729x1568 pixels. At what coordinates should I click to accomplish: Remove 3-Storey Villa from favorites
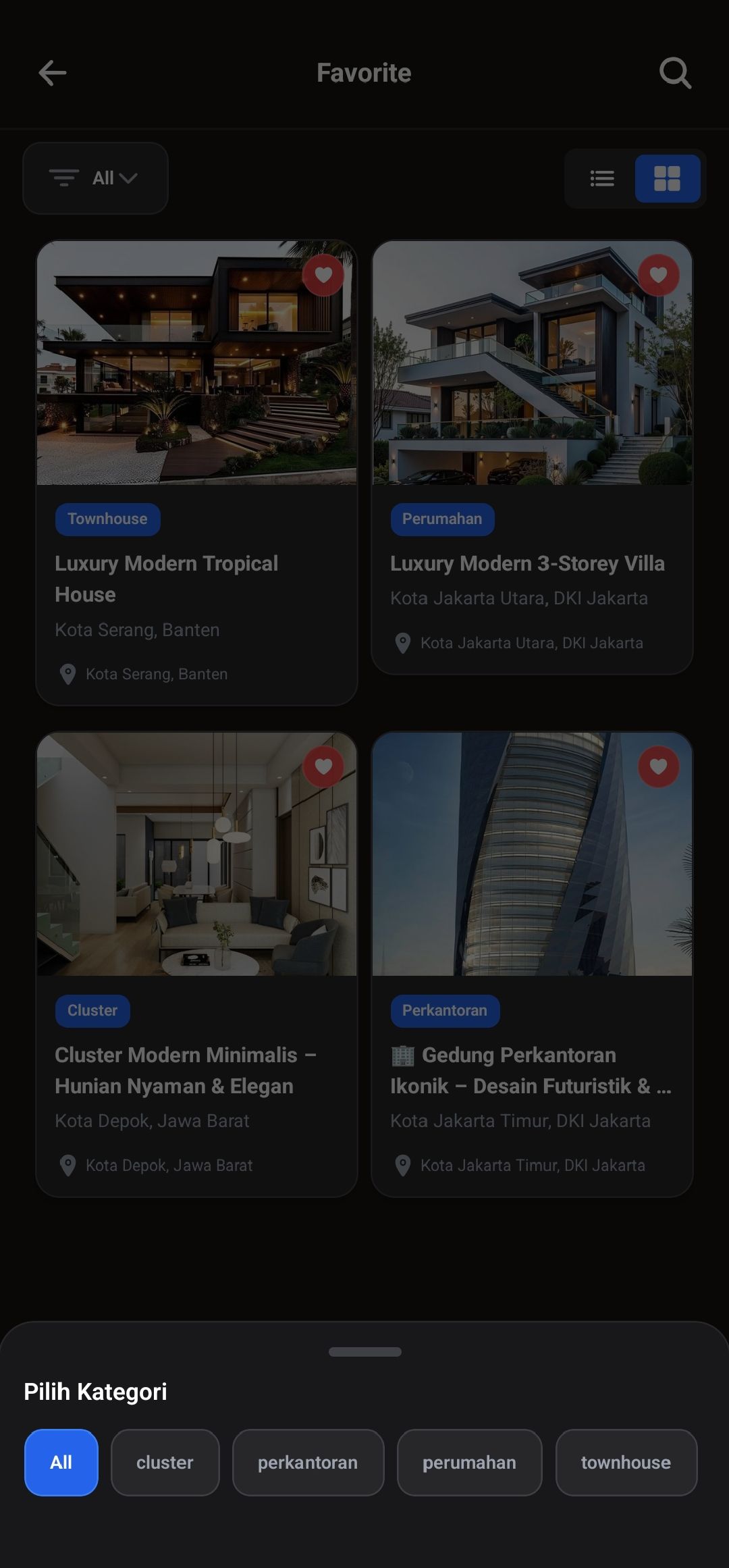(658, 275)
